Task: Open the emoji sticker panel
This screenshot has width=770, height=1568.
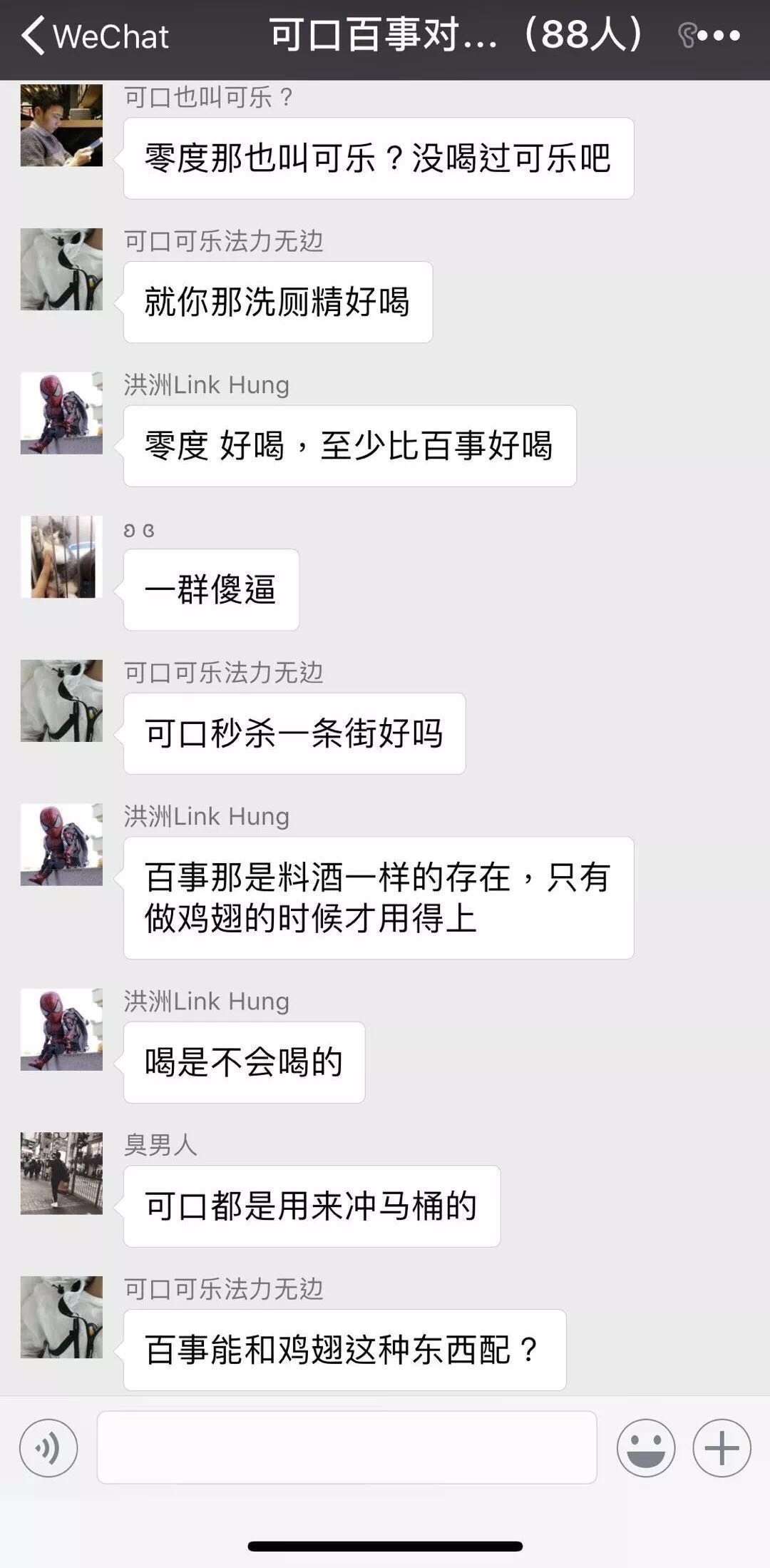Action: point(646,1447)
